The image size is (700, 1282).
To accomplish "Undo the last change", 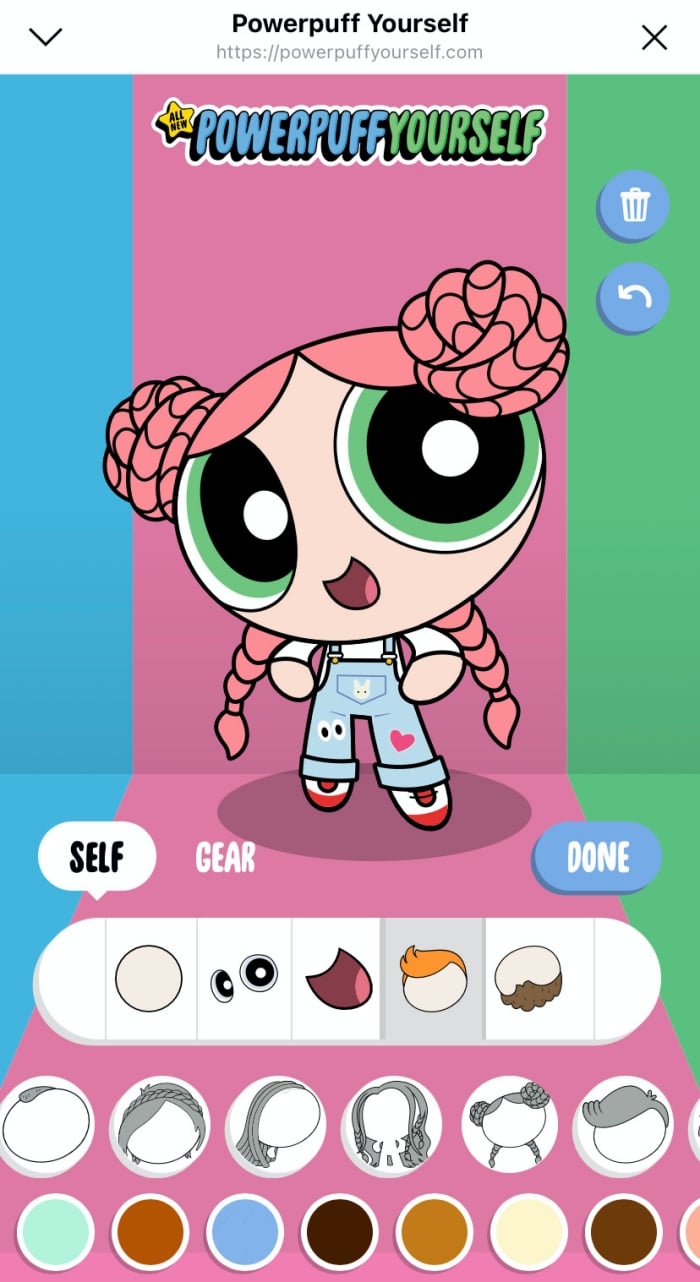I will [634, 296].
